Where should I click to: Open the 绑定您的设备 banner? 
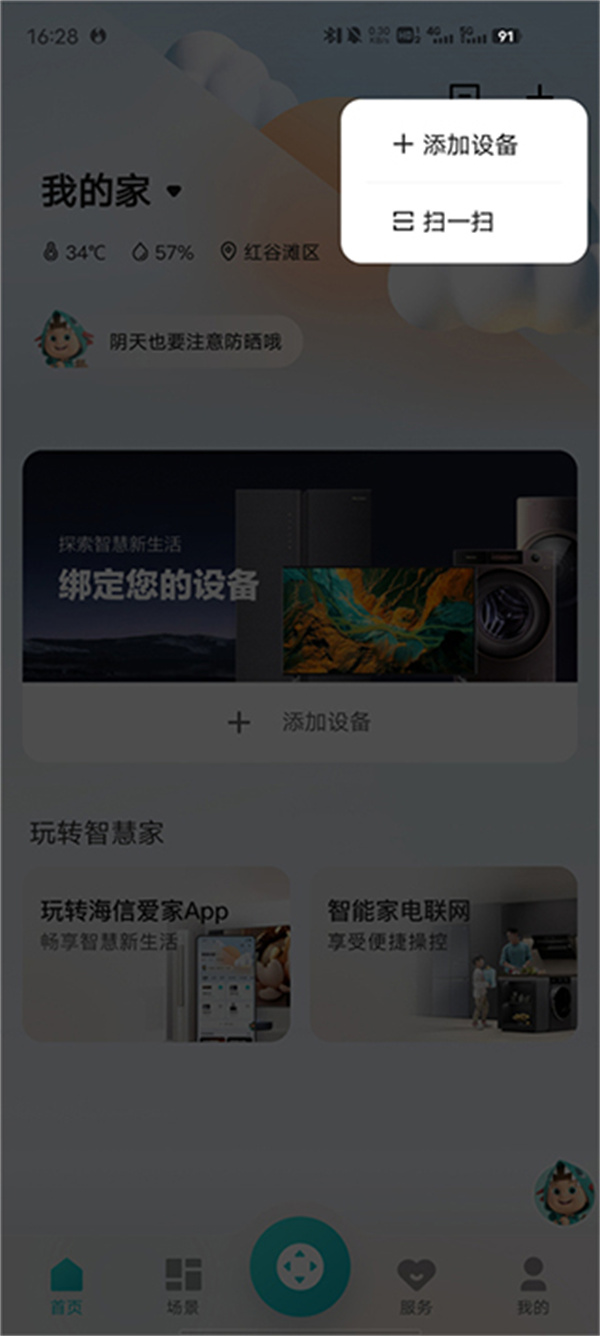(x=300, y=566)
